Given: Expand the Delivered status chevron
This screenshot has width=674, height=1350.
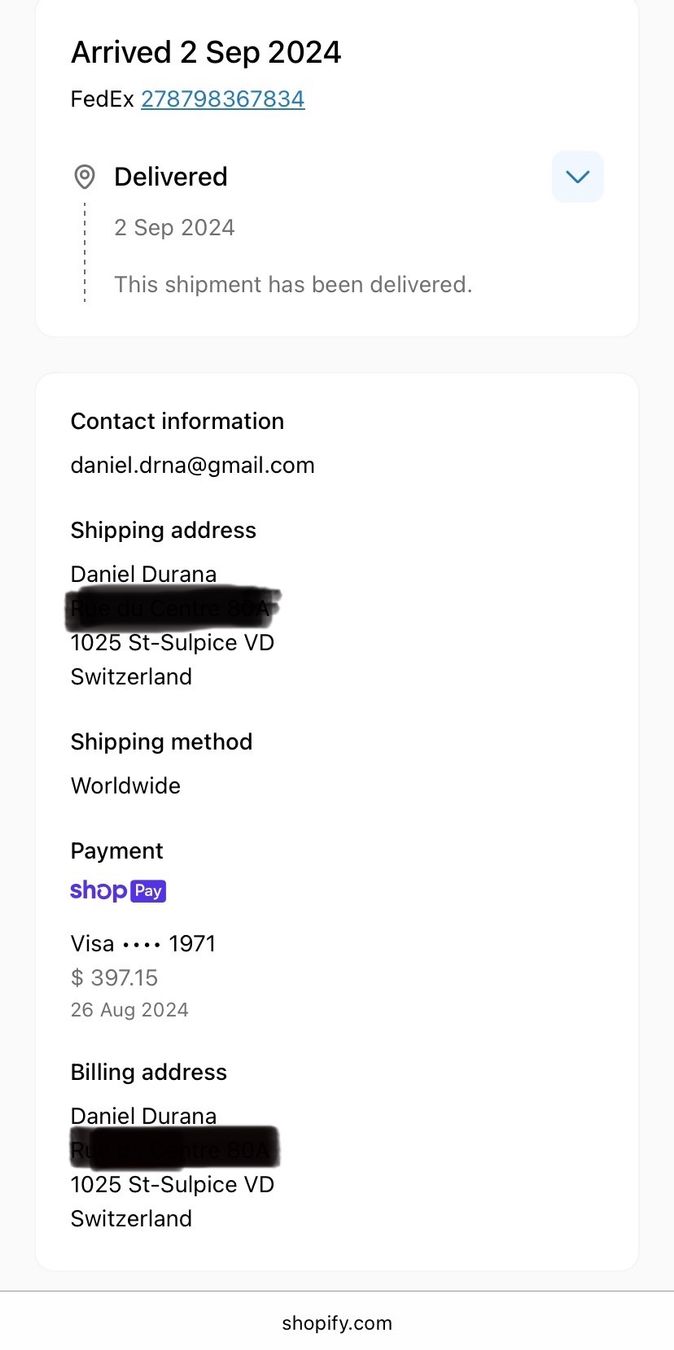Looking at the screenshot, I should pyautogui.click(x=578, y=177).
